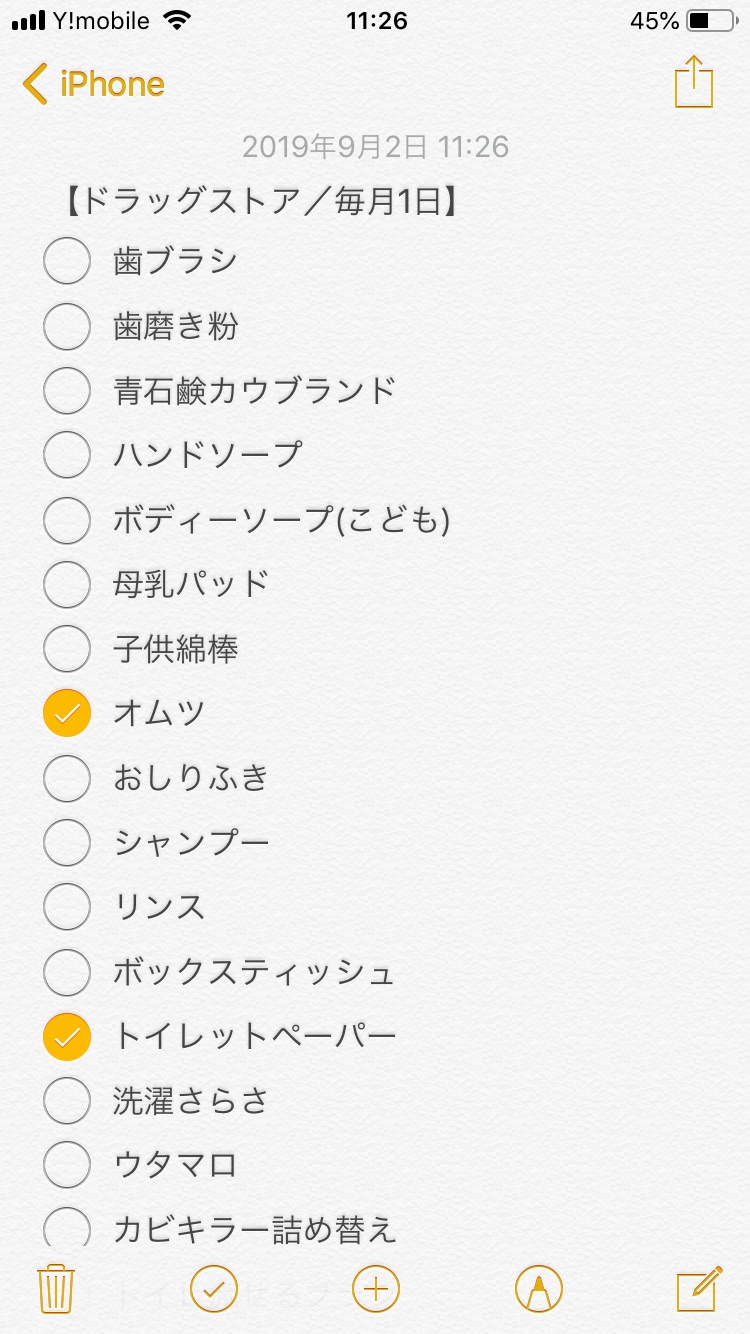
Task: Mark 母乳パッド as bought
Action: [67, 584]
